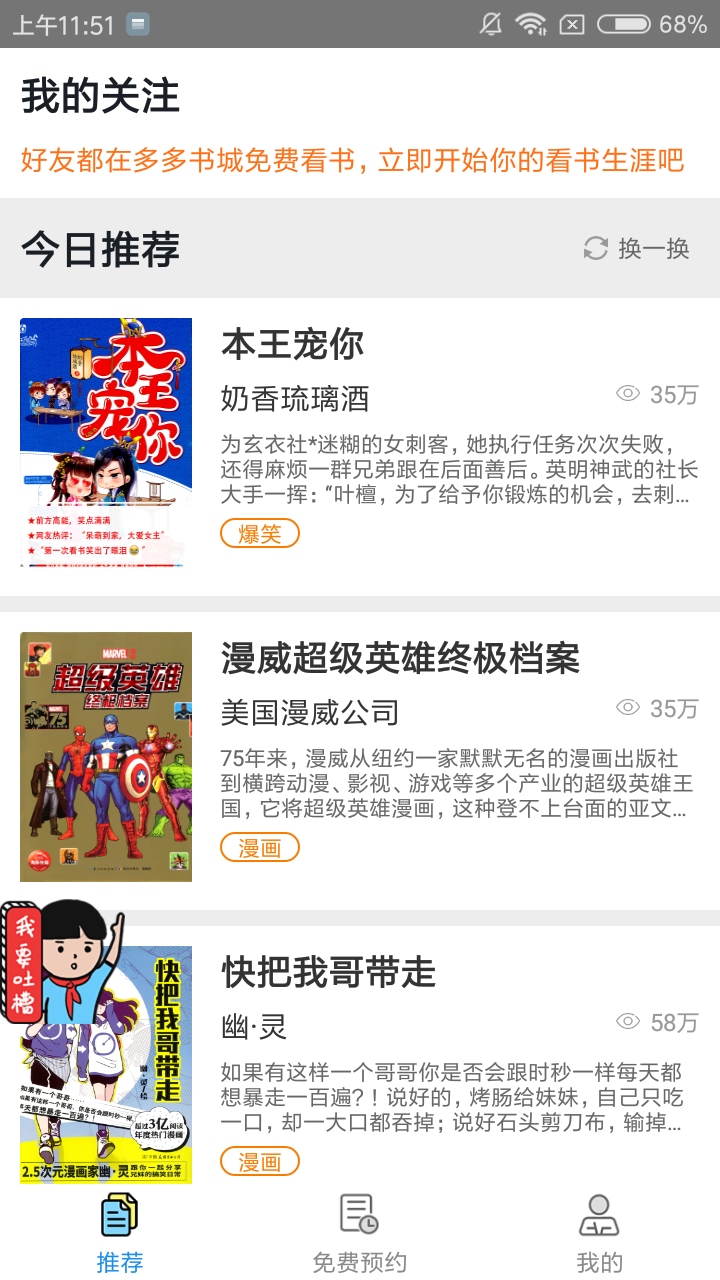The image size is (720, 1280).
Task: Tap the orange friends reading promo link
Action: (352, 160)
